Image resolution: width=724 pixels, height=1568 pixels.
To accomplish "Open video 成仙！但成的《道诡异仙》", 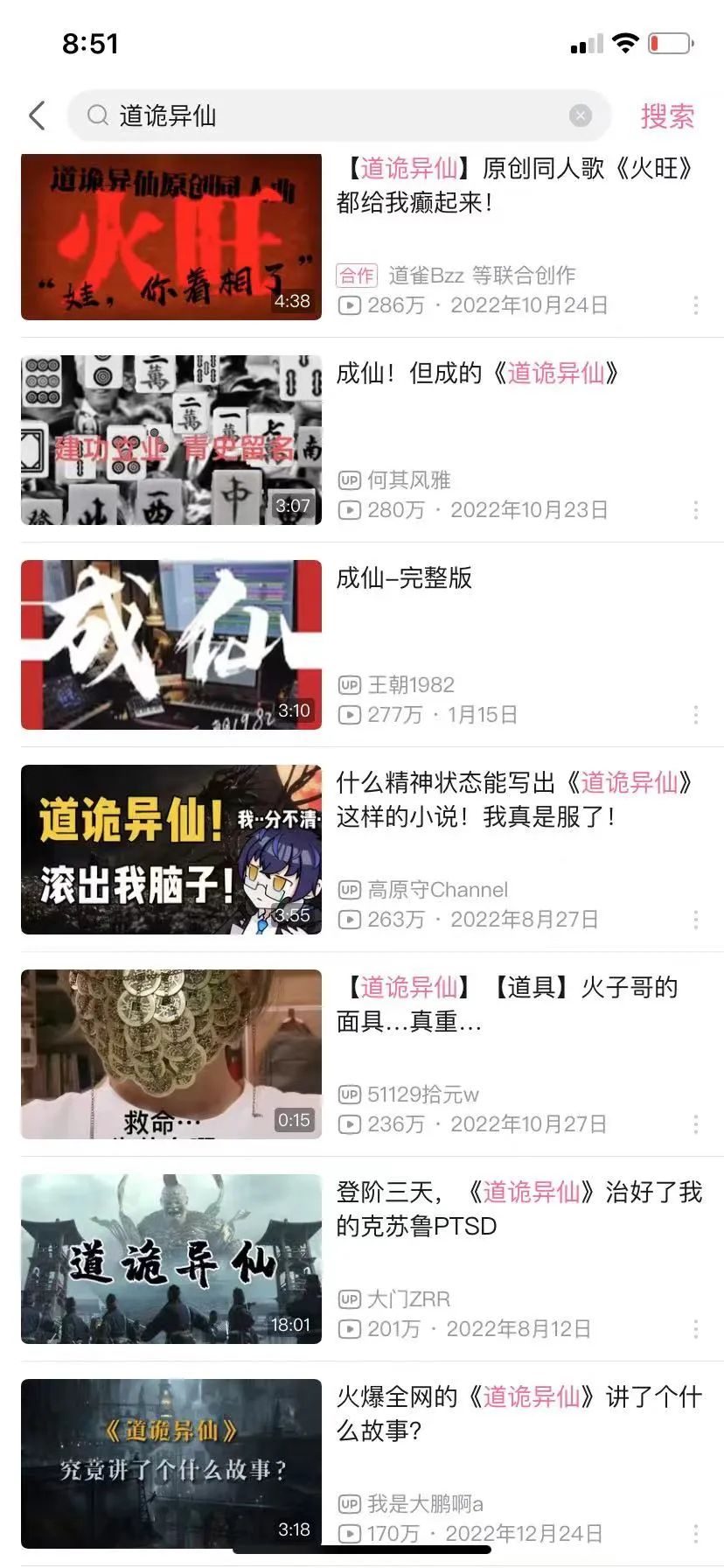I will pos(171,440).
